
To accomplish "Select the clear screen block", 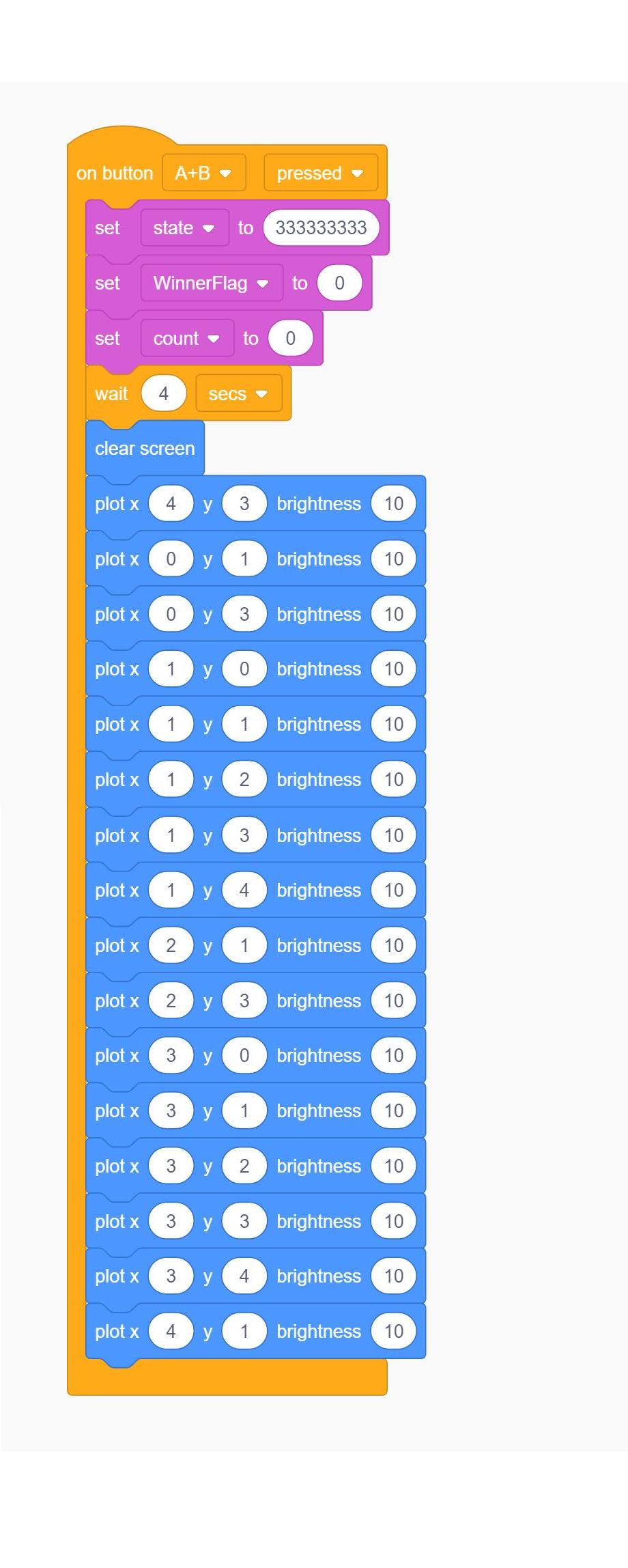I will 144,449.
